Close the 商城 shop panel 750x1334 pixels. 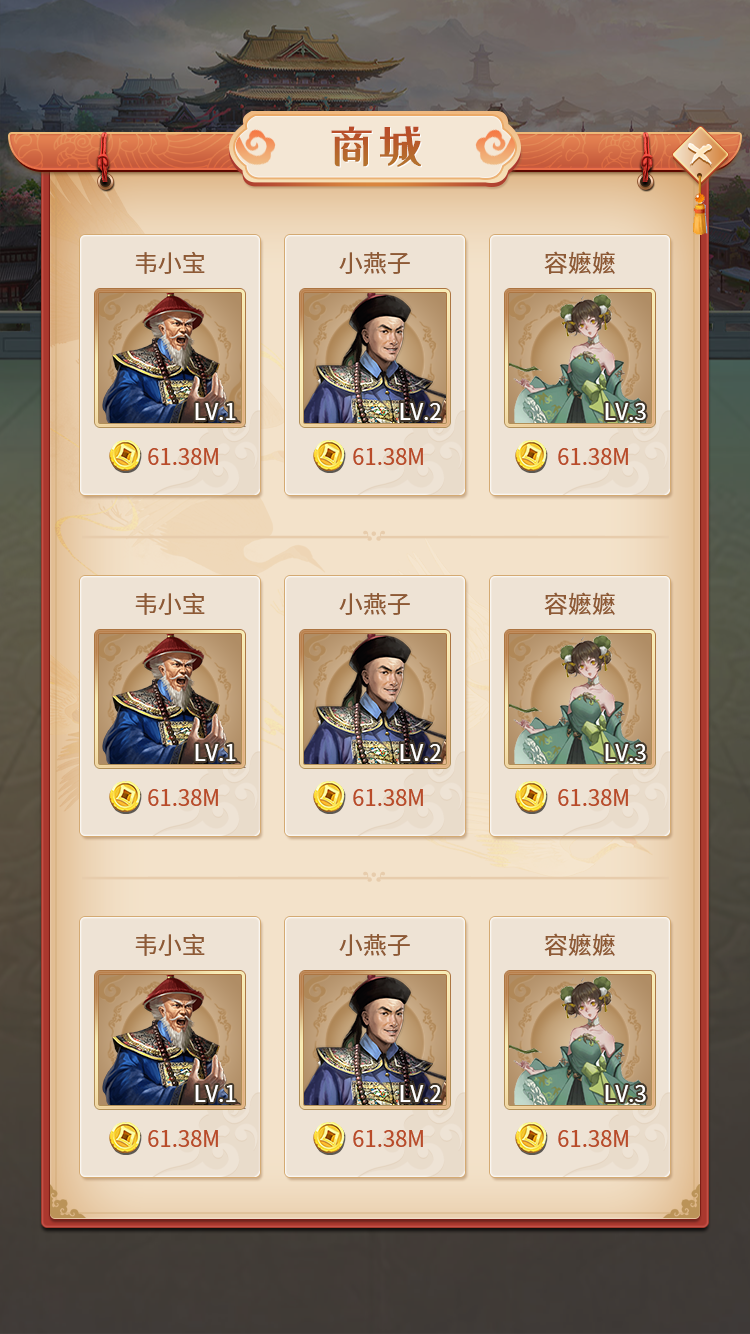(x=699, y=155)
